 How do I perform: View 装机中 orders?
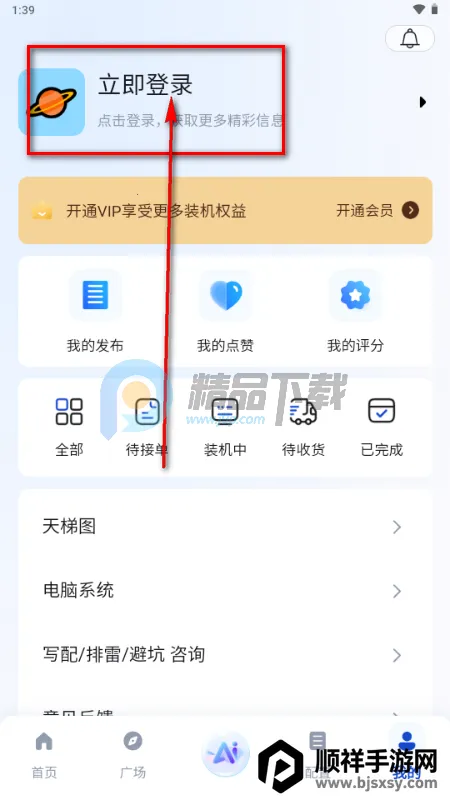coord(225,428)
